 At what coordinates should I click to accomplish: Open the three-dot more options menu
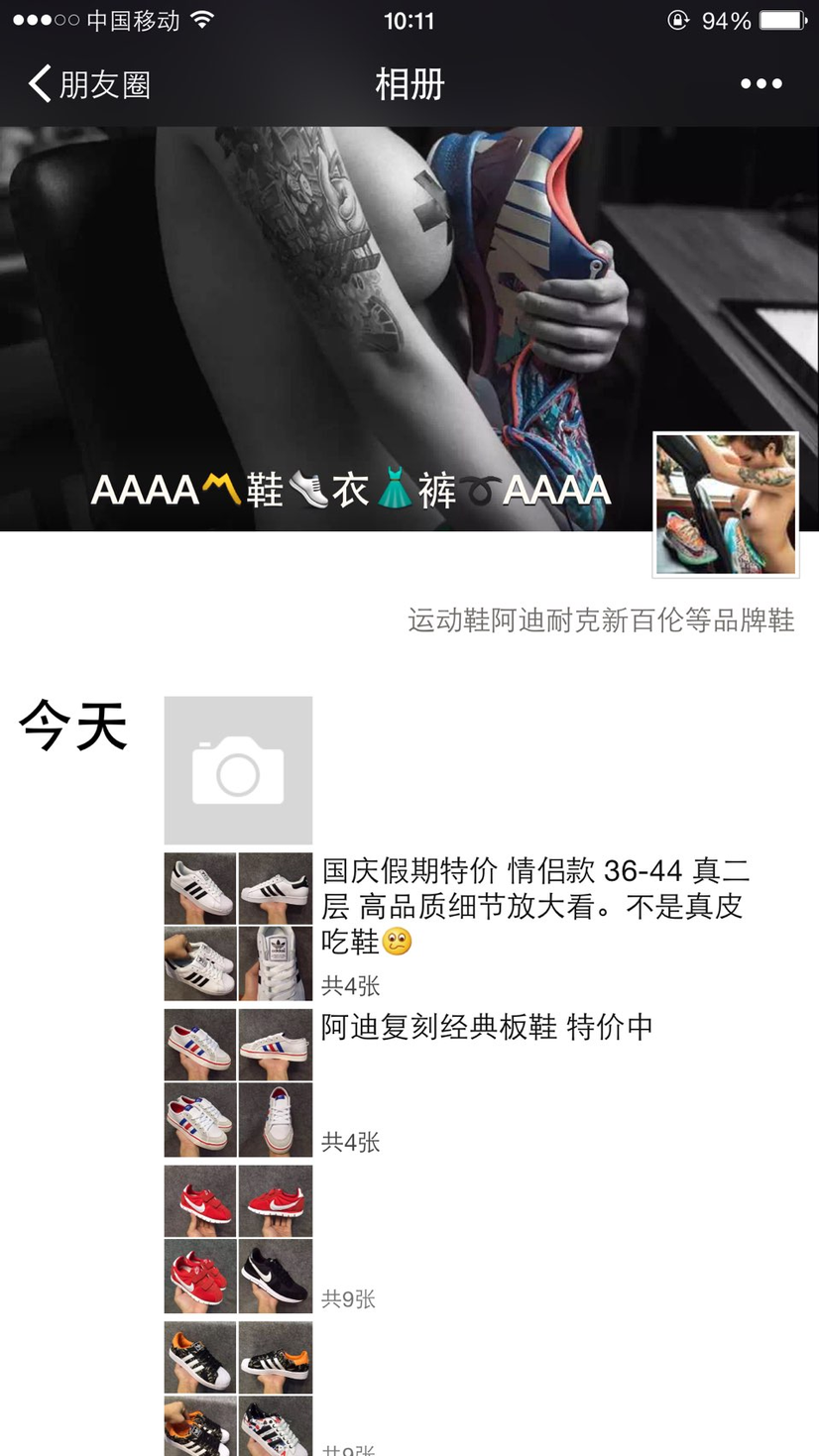[x=760, y=84]
